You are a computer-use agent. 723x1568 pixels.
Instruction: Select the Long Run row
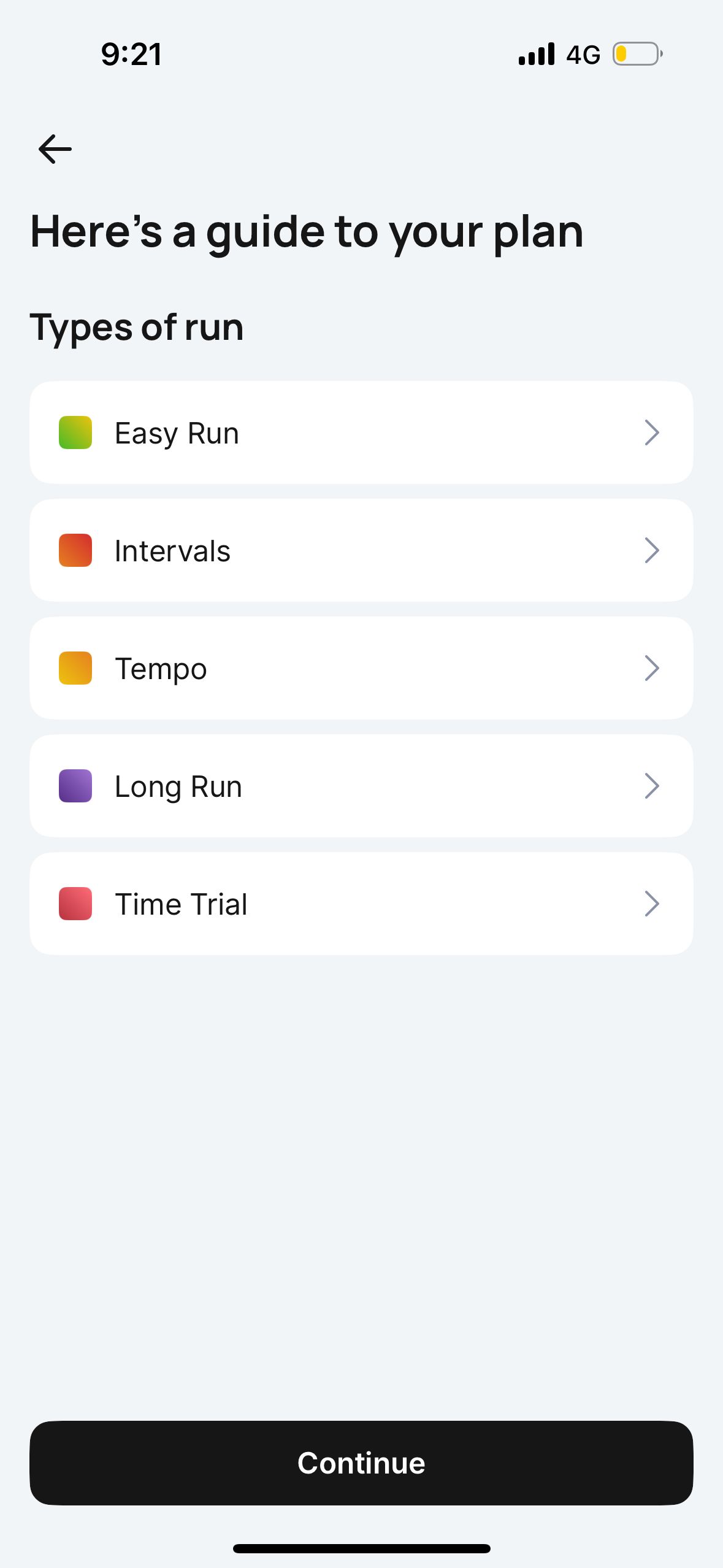361,786
